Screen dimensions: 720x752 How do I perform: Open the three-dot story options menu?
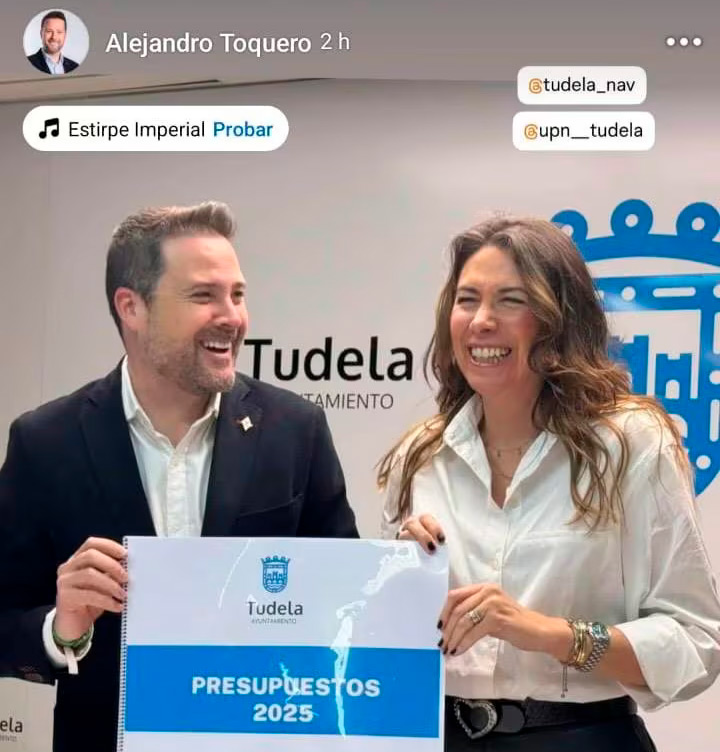tap(683, 42)
